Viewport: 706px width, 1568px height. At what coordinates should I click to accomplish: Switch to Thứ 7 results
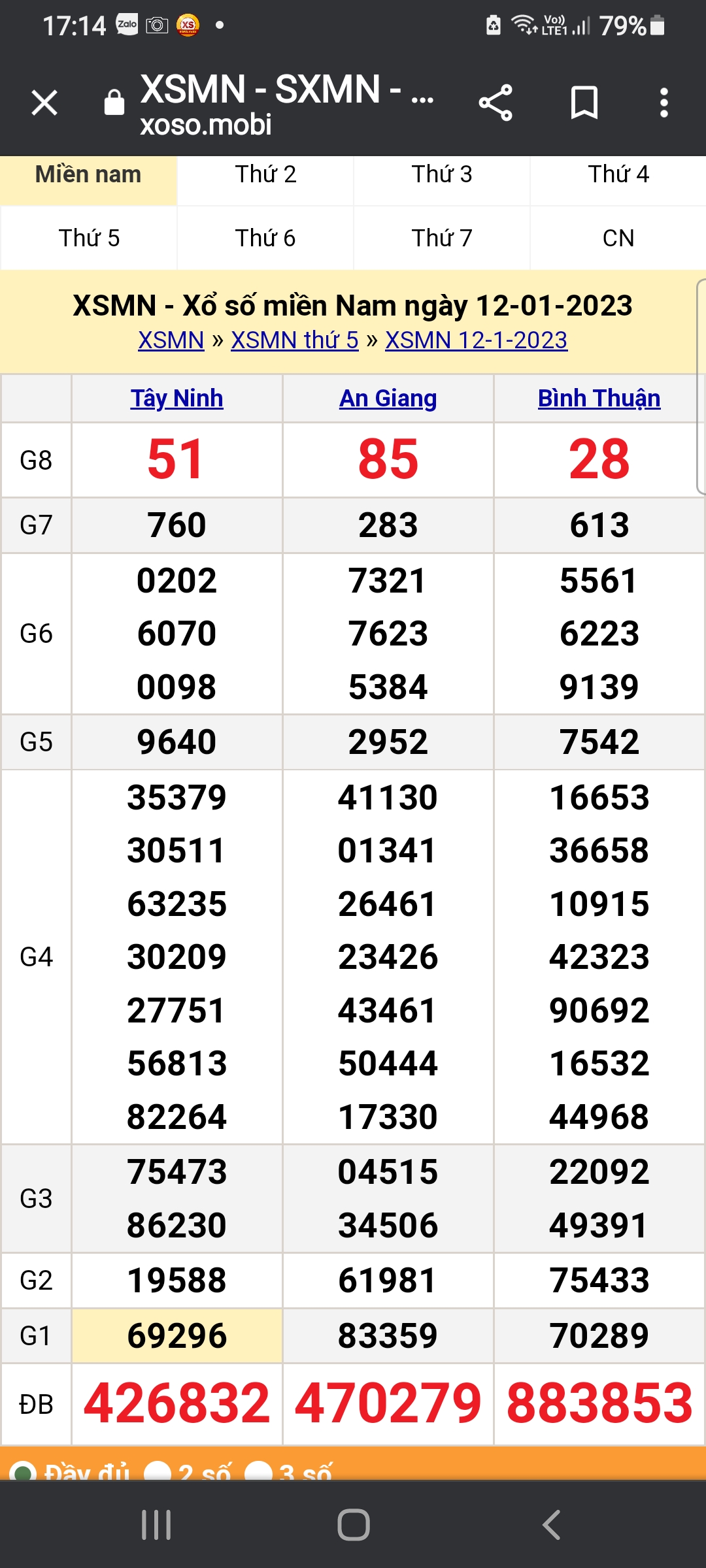pyautogui.click(x=442, y=238)
